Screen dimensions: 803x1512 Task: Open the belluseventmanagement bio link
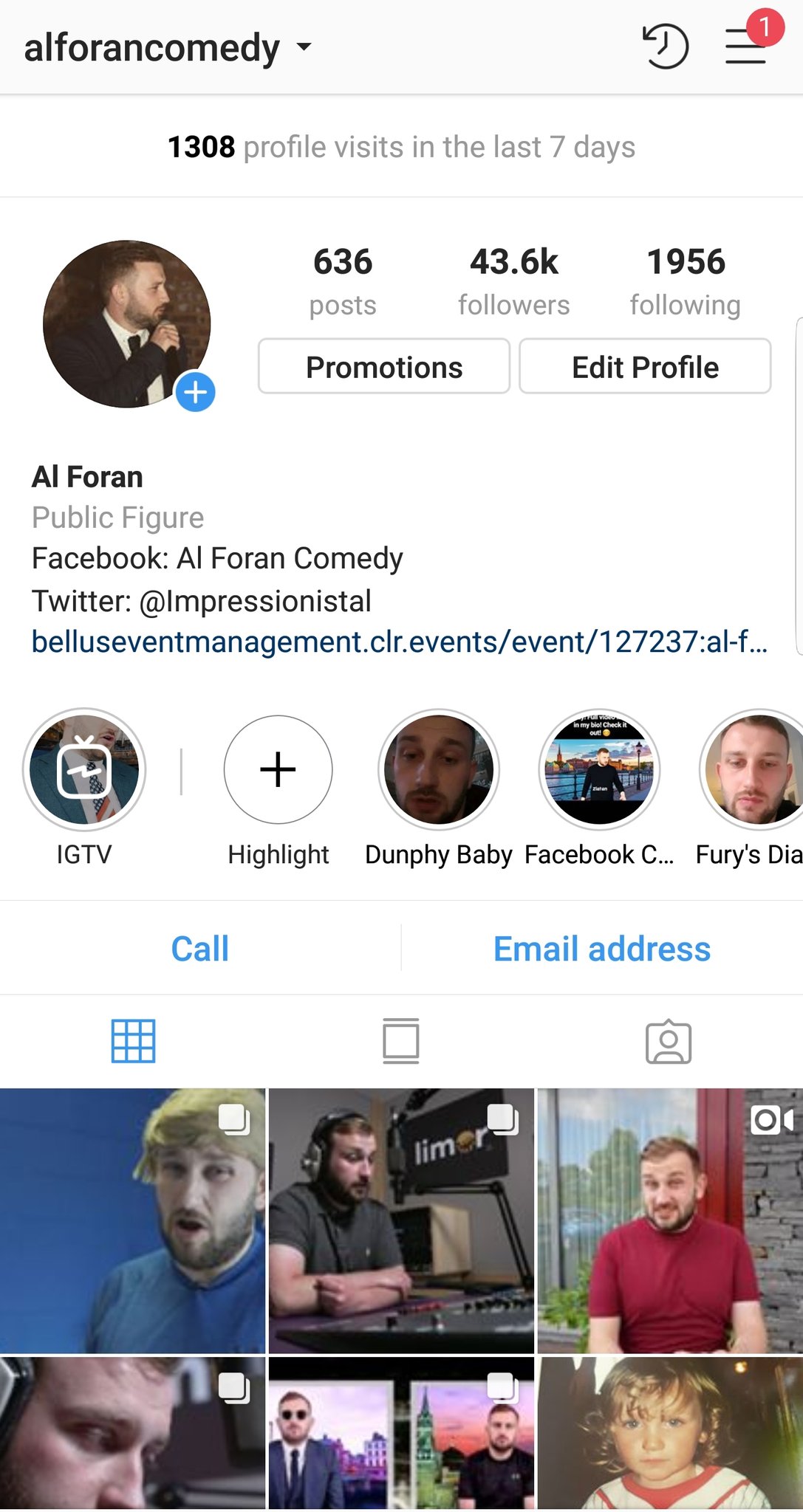(x=400, y=642)
